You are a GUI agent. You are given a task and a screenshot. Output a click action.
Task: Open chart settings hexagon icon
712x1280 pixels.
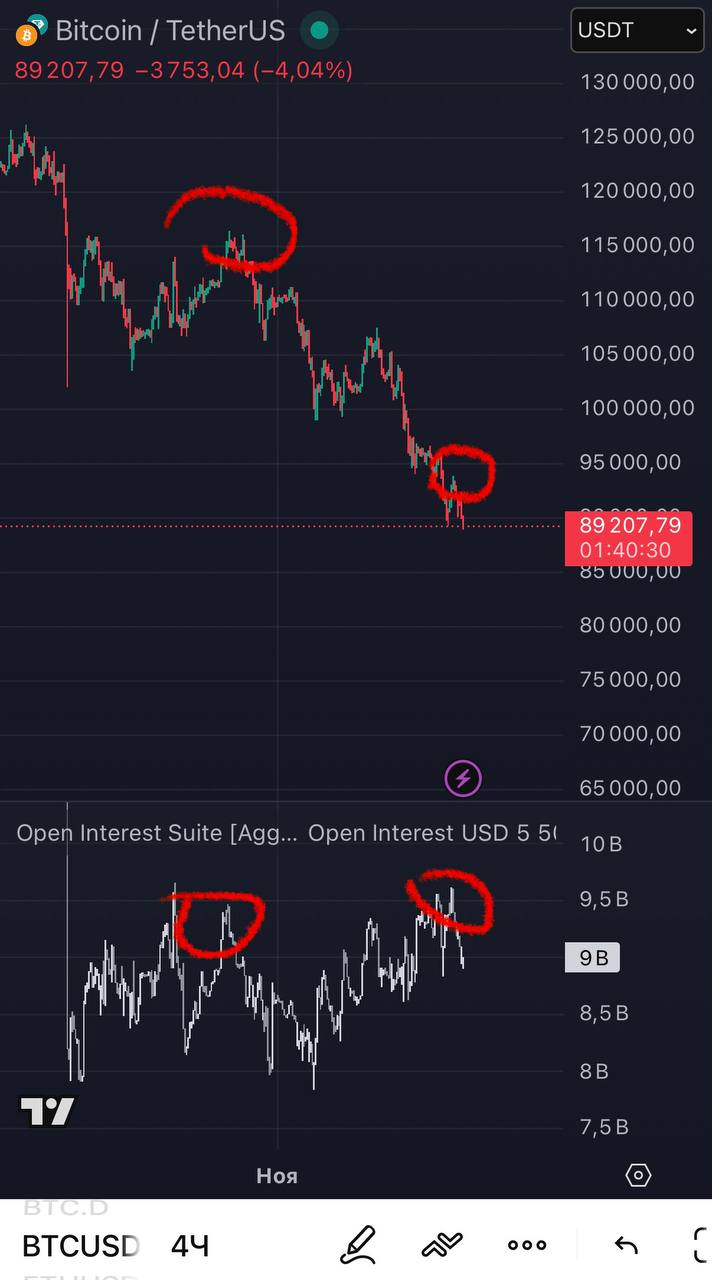pos(638,1175)
